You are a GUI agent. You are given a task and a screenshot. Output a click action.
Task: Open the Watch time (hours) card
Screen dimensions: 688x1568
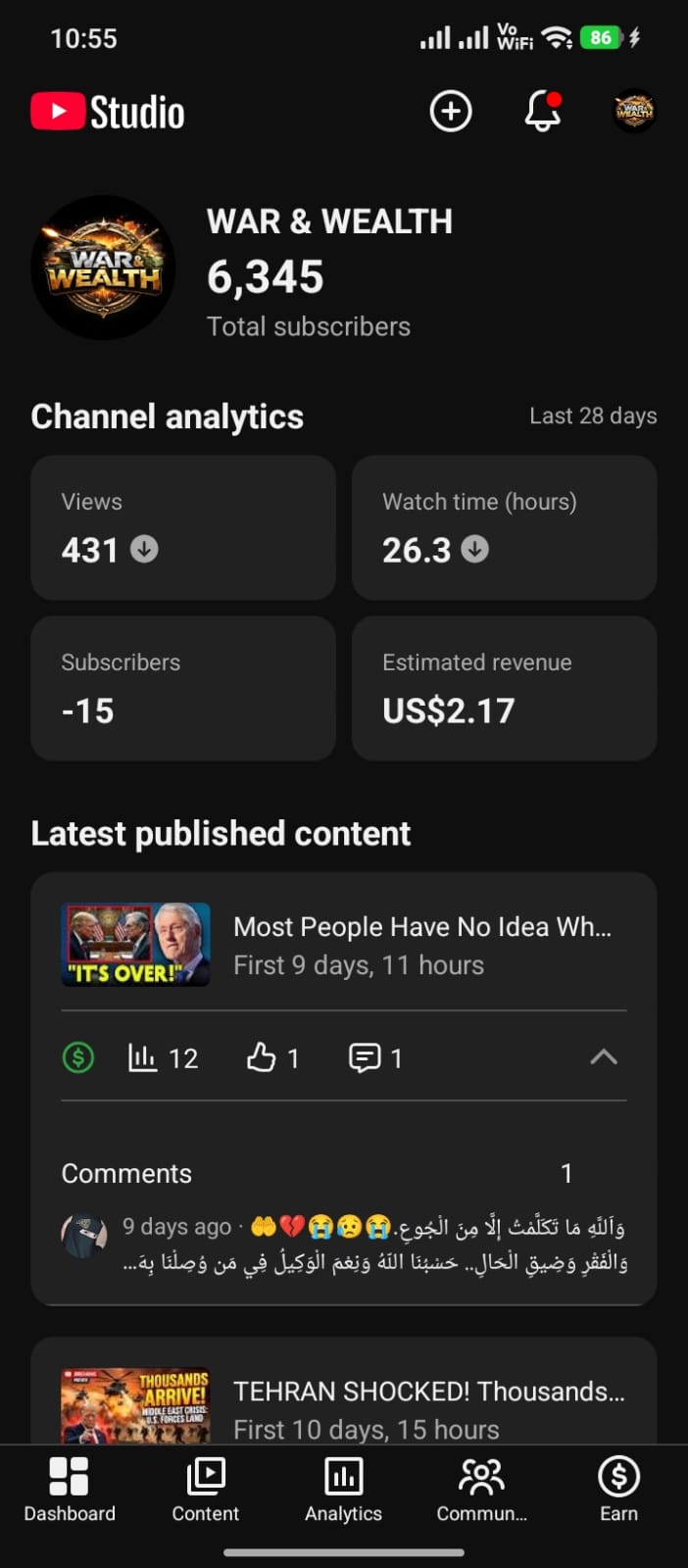click(504, 527)
